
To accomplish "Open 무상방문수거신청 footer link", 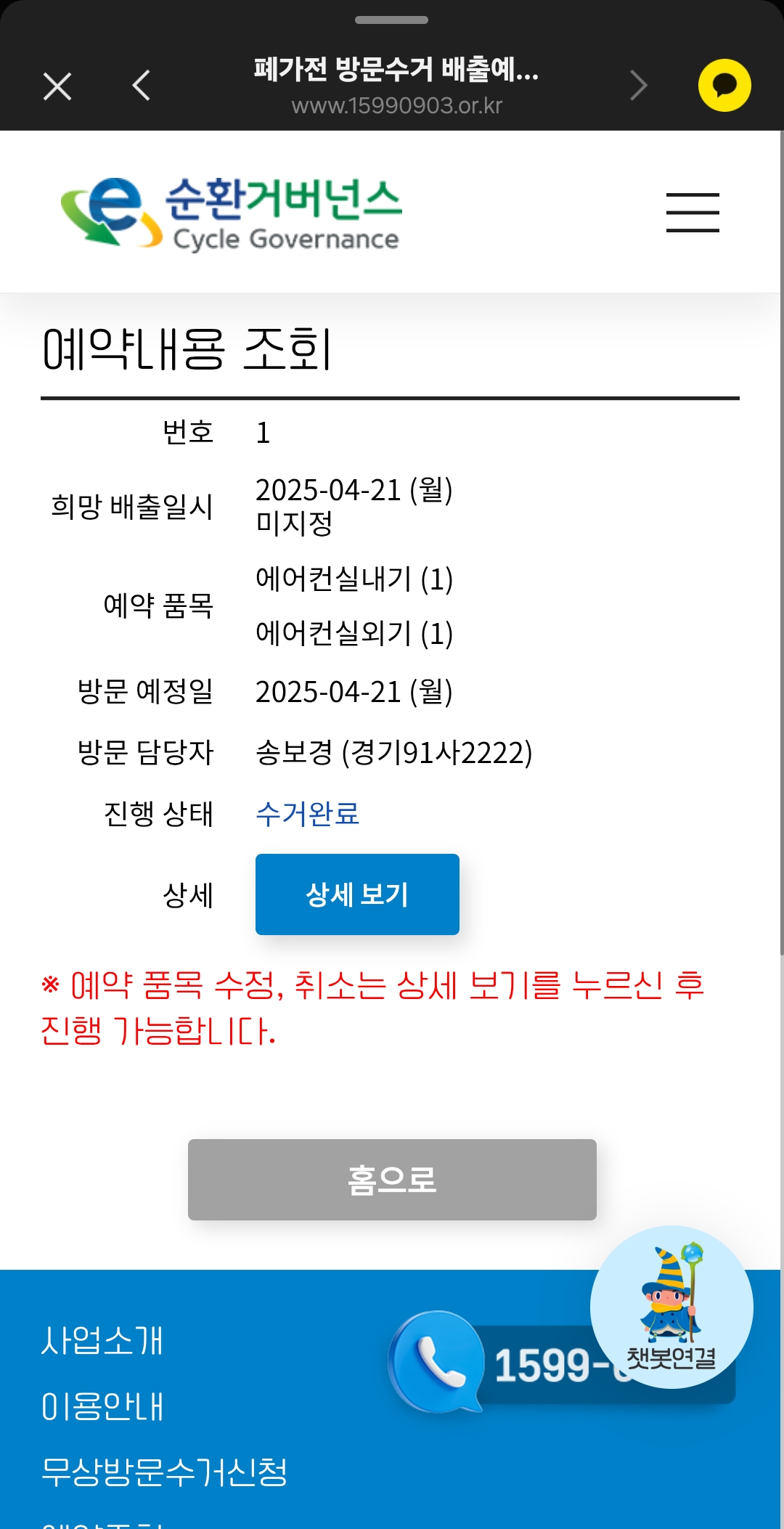I will (x=165, y=1472).
